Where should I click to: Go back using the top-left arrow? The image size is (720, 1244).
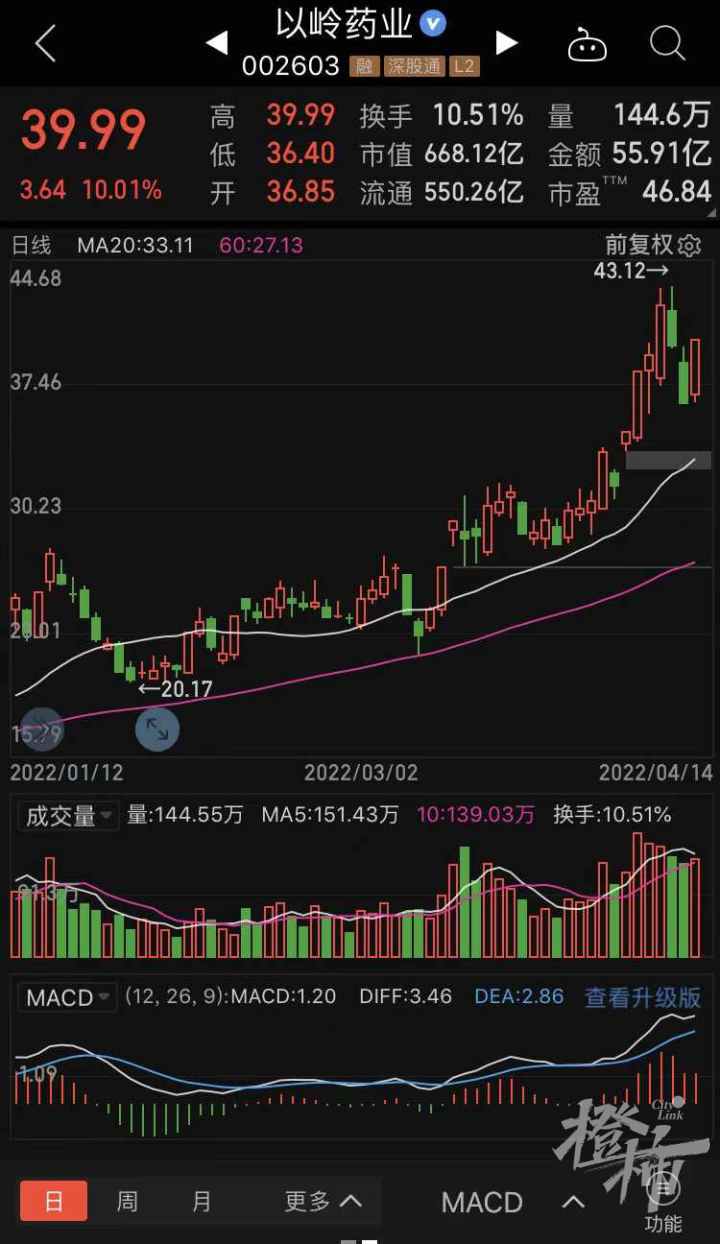[45, 44]
